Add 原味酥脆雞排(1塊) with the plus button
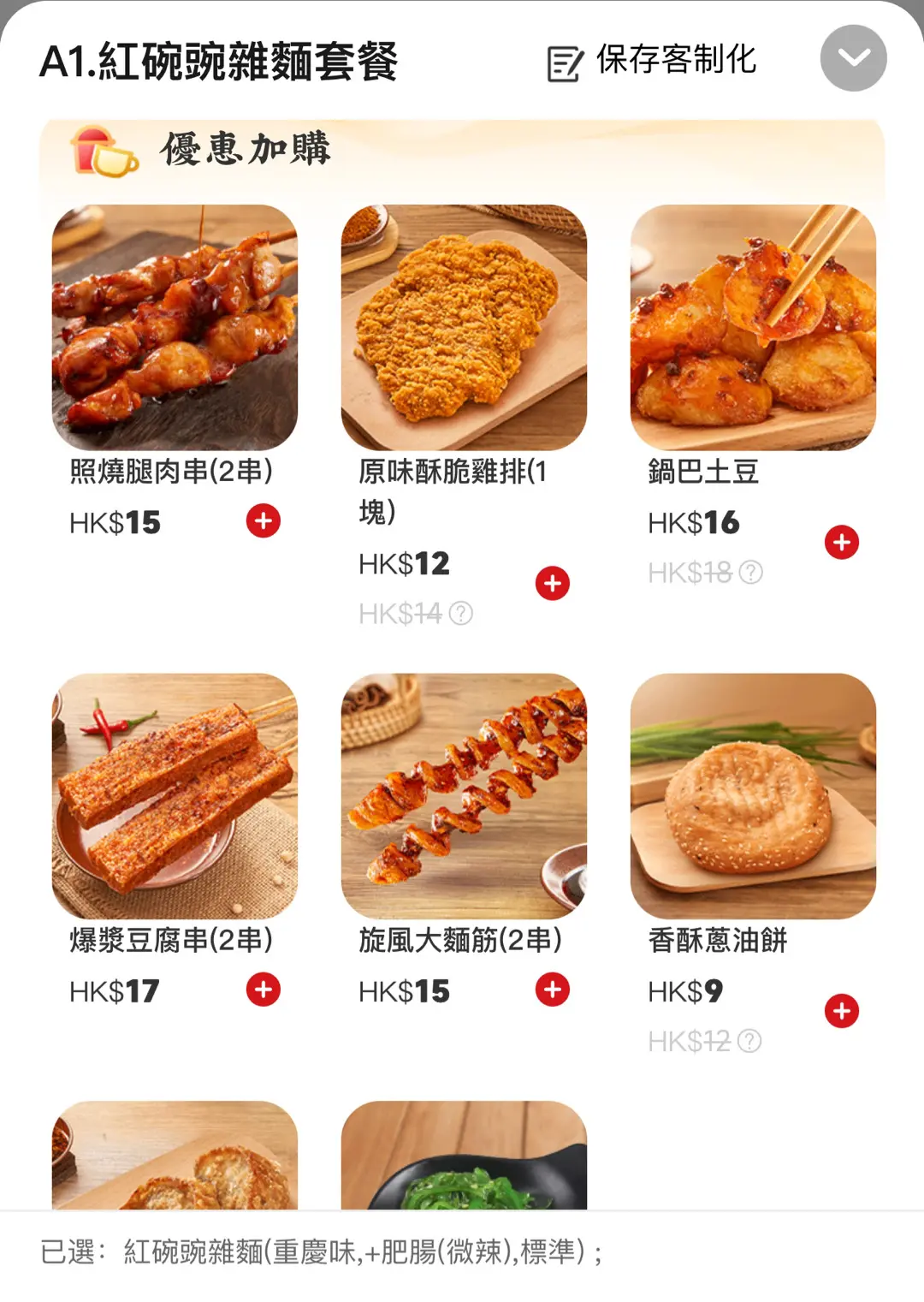924x1302 pixels. click(x=553, y=583)
